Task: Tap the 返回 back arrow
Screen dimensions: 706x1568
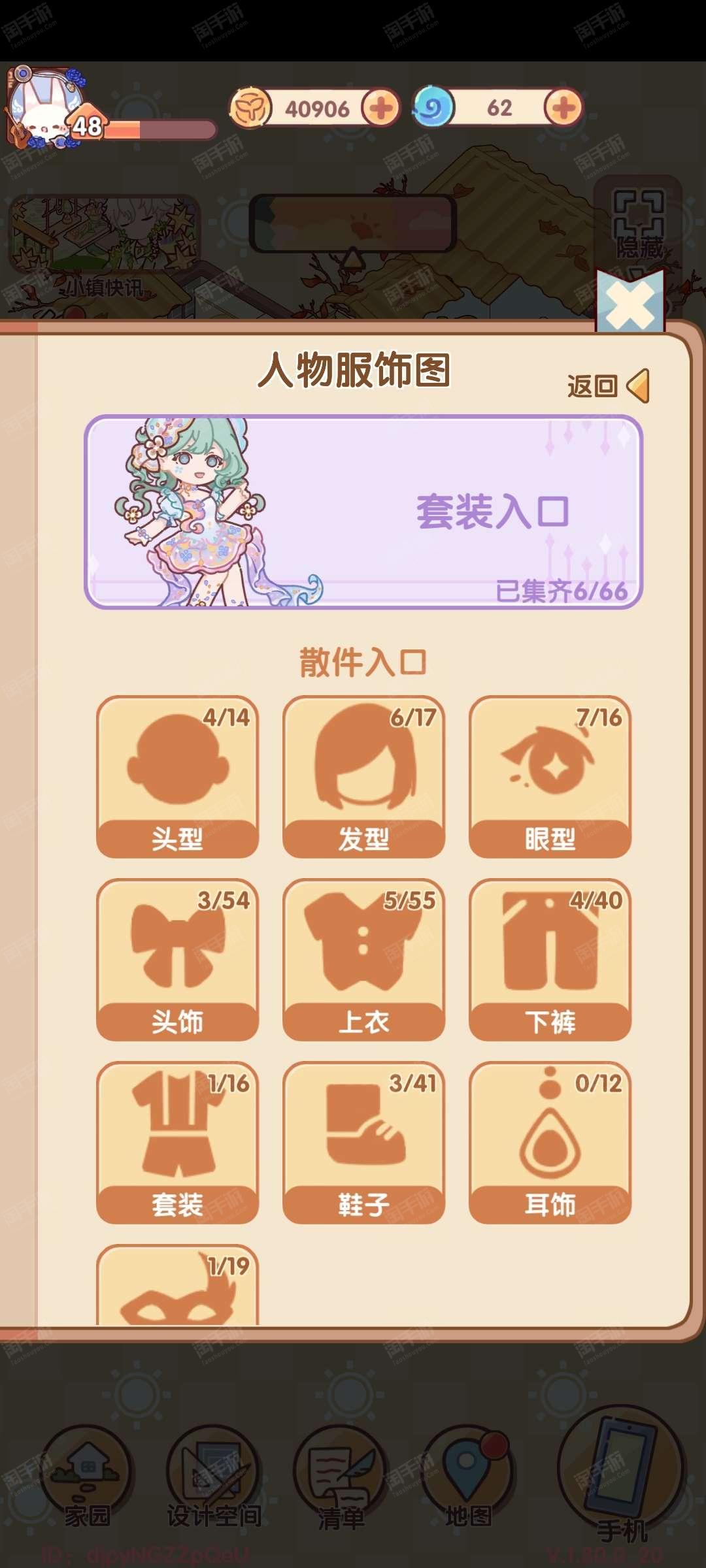Action: tap(608, 385)
